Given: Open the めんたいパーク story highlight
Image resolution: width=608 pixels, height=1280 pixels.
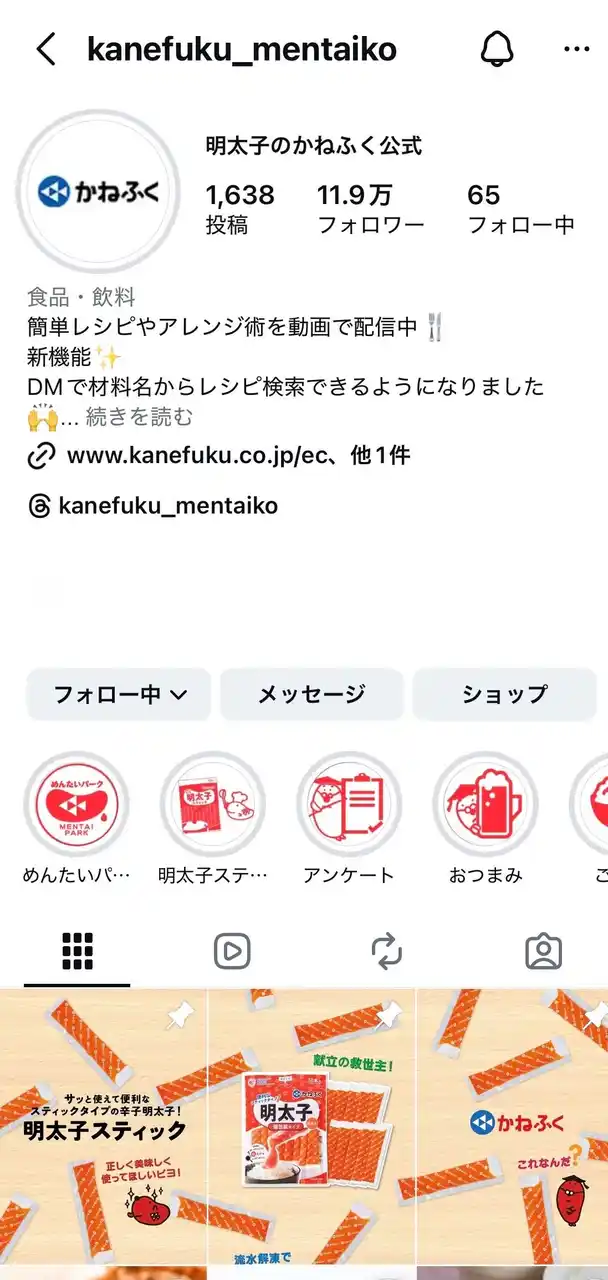Looking at the screenshot, I should (x=77, y=805).
